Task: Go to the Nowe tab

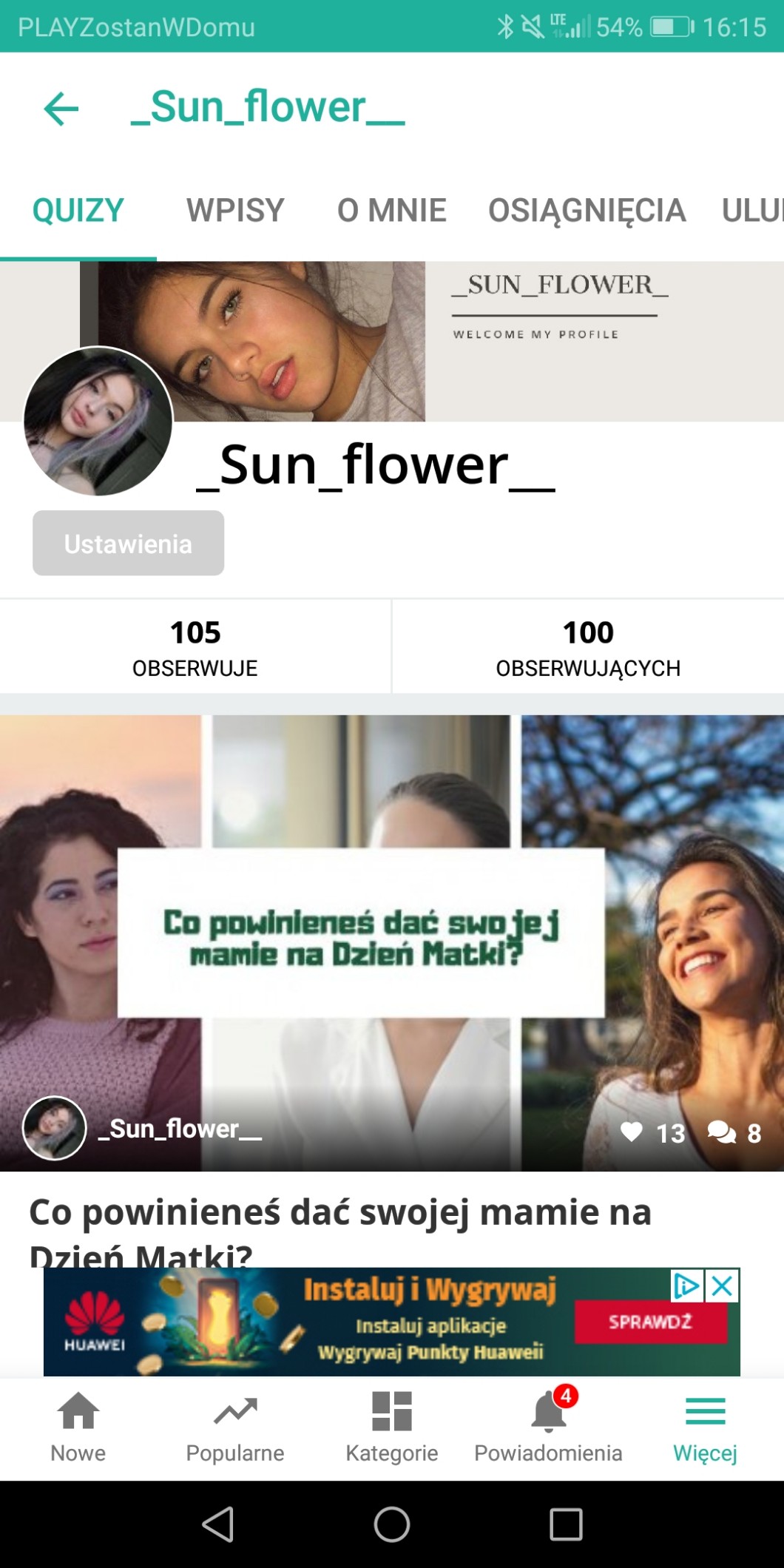Action: click(x=78, y=1427)
